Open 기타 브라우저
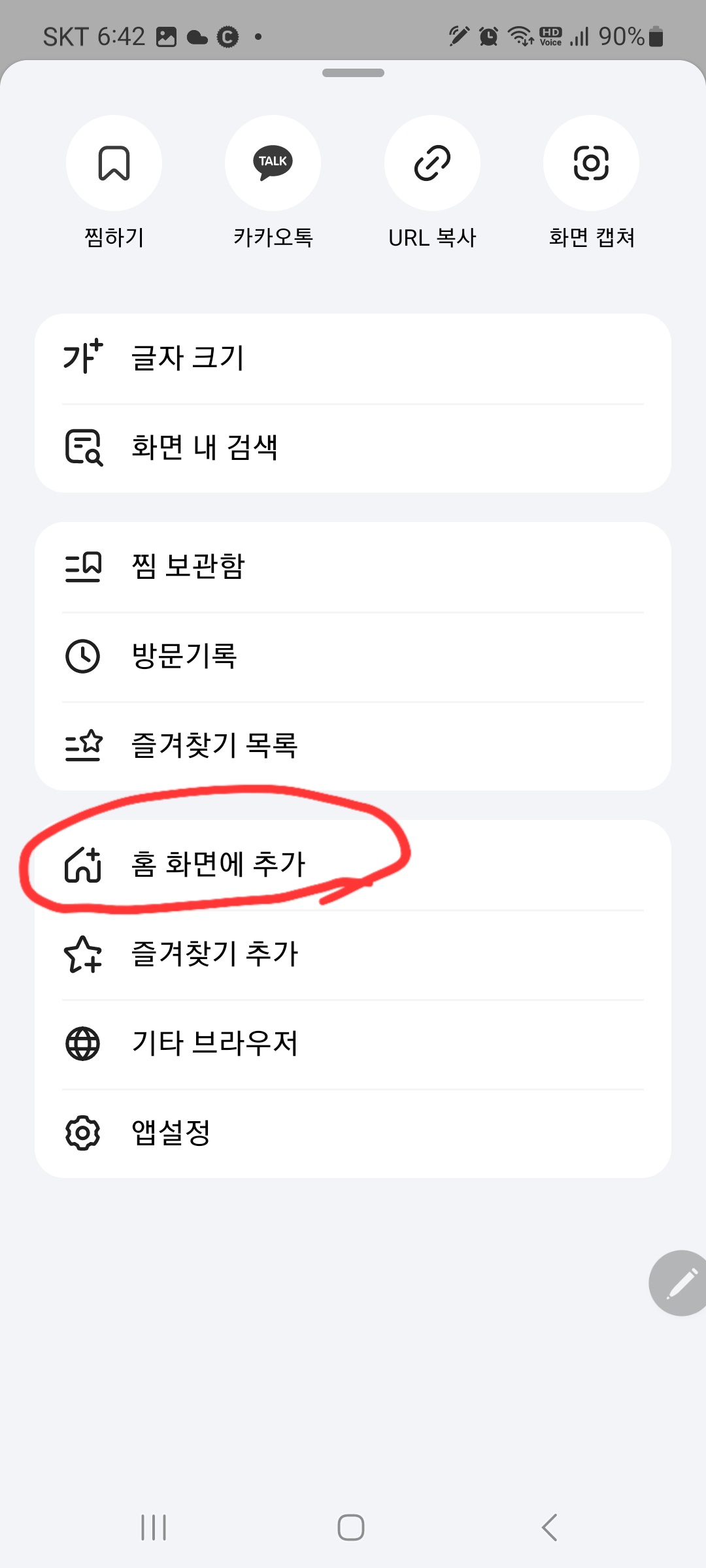Viewport: 706px width, 1568px height. 353,1044
